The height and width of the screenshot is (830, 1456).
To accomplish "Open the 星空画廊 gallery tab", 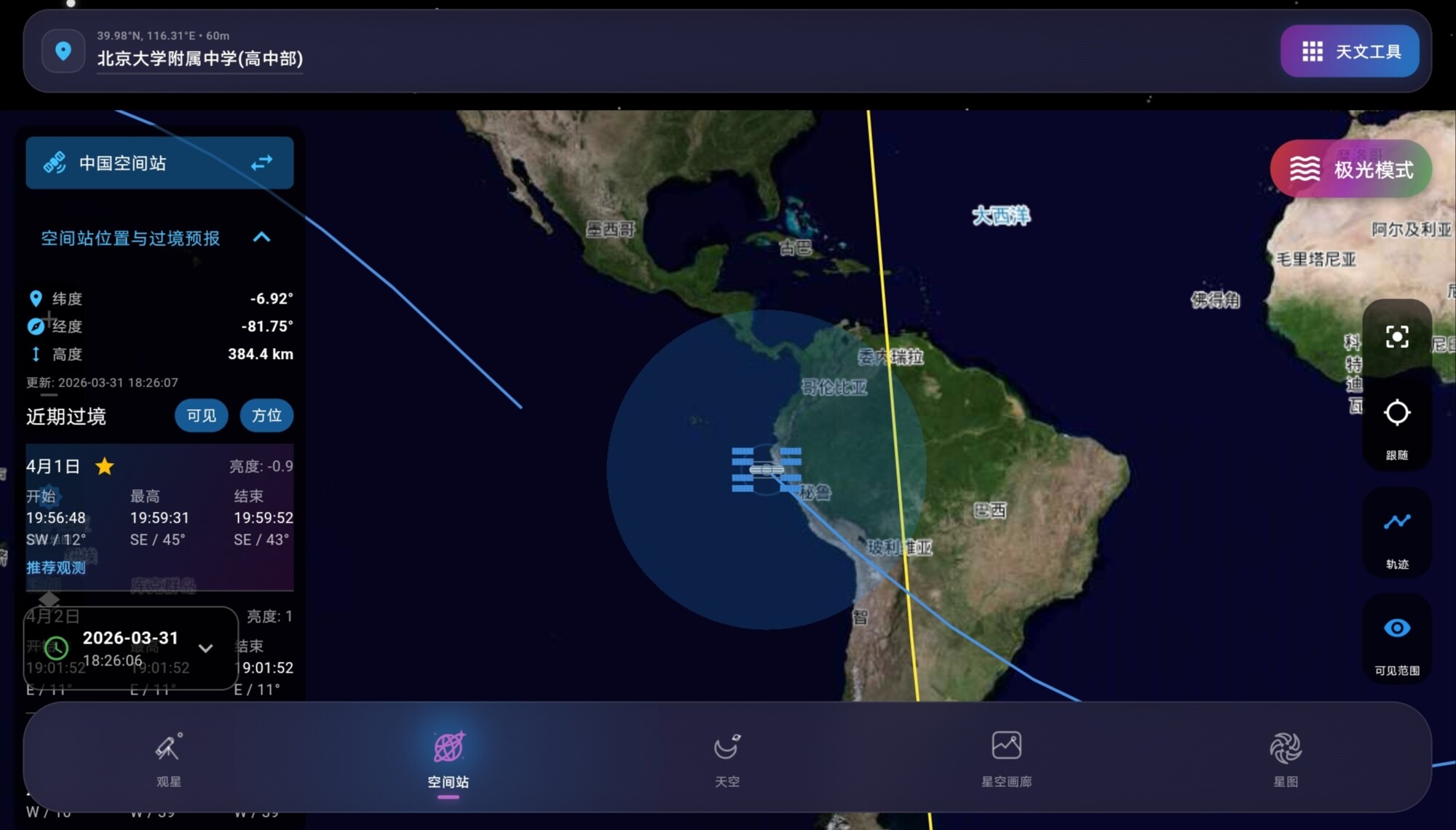I will point(1006,759).
